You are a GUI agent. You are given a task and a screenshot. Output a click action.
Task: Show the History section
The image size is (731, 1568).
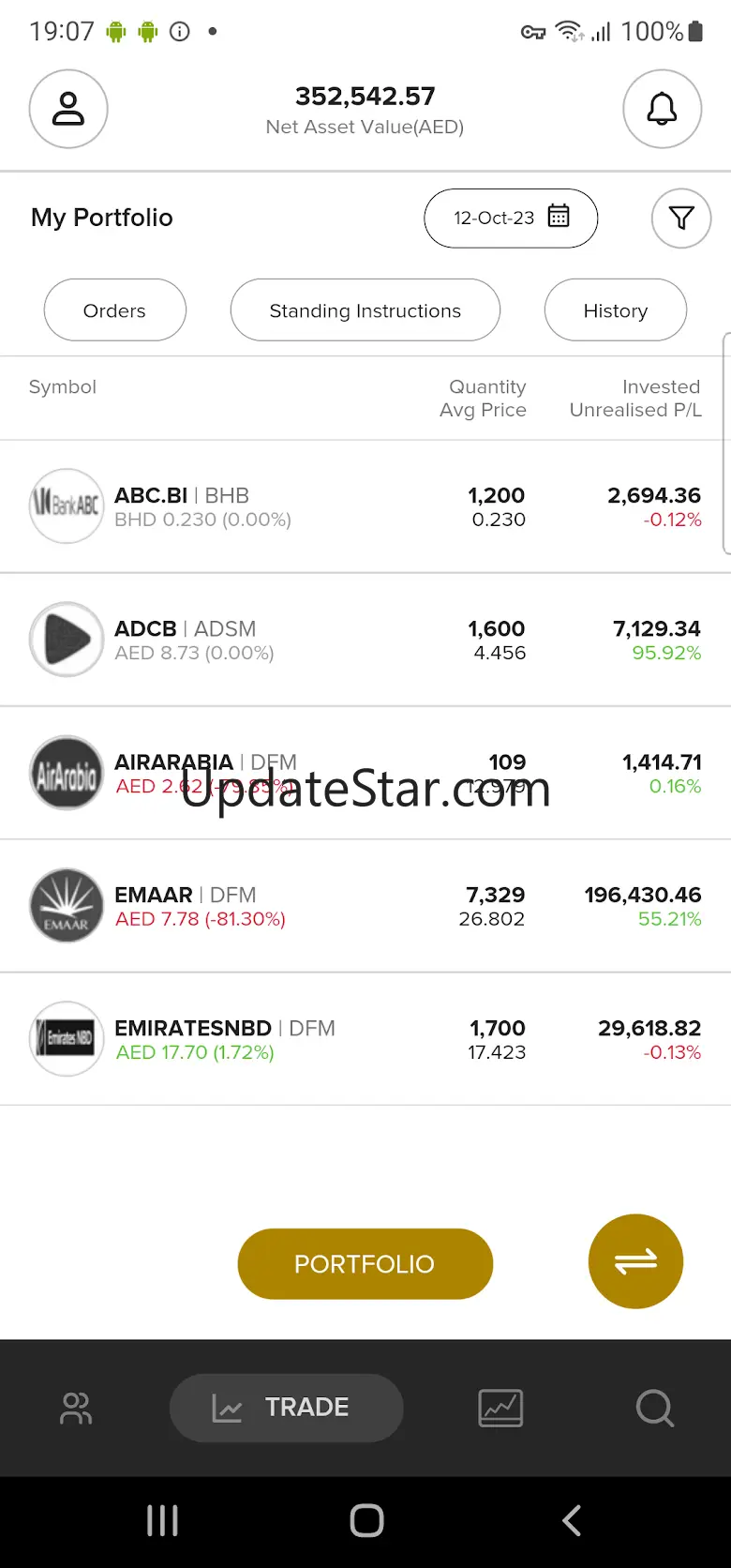[615, 310]
